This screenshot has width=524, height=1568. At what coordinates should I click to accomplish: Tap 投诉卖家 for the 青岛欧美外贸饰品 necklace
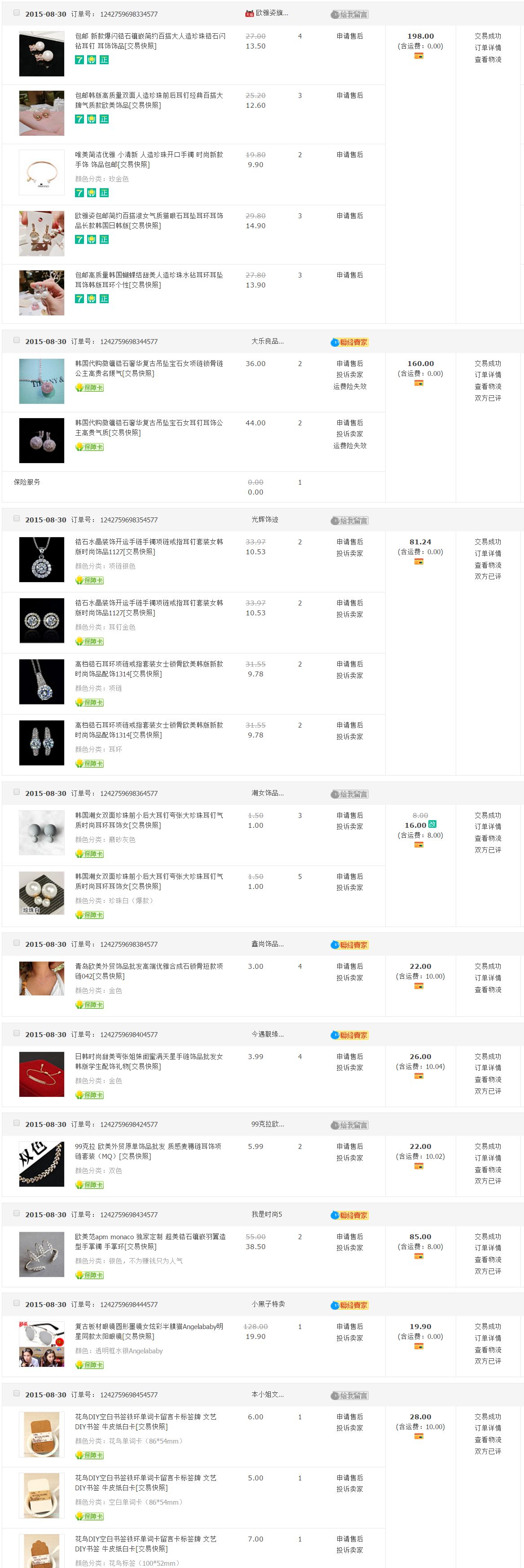click(349, 978)
